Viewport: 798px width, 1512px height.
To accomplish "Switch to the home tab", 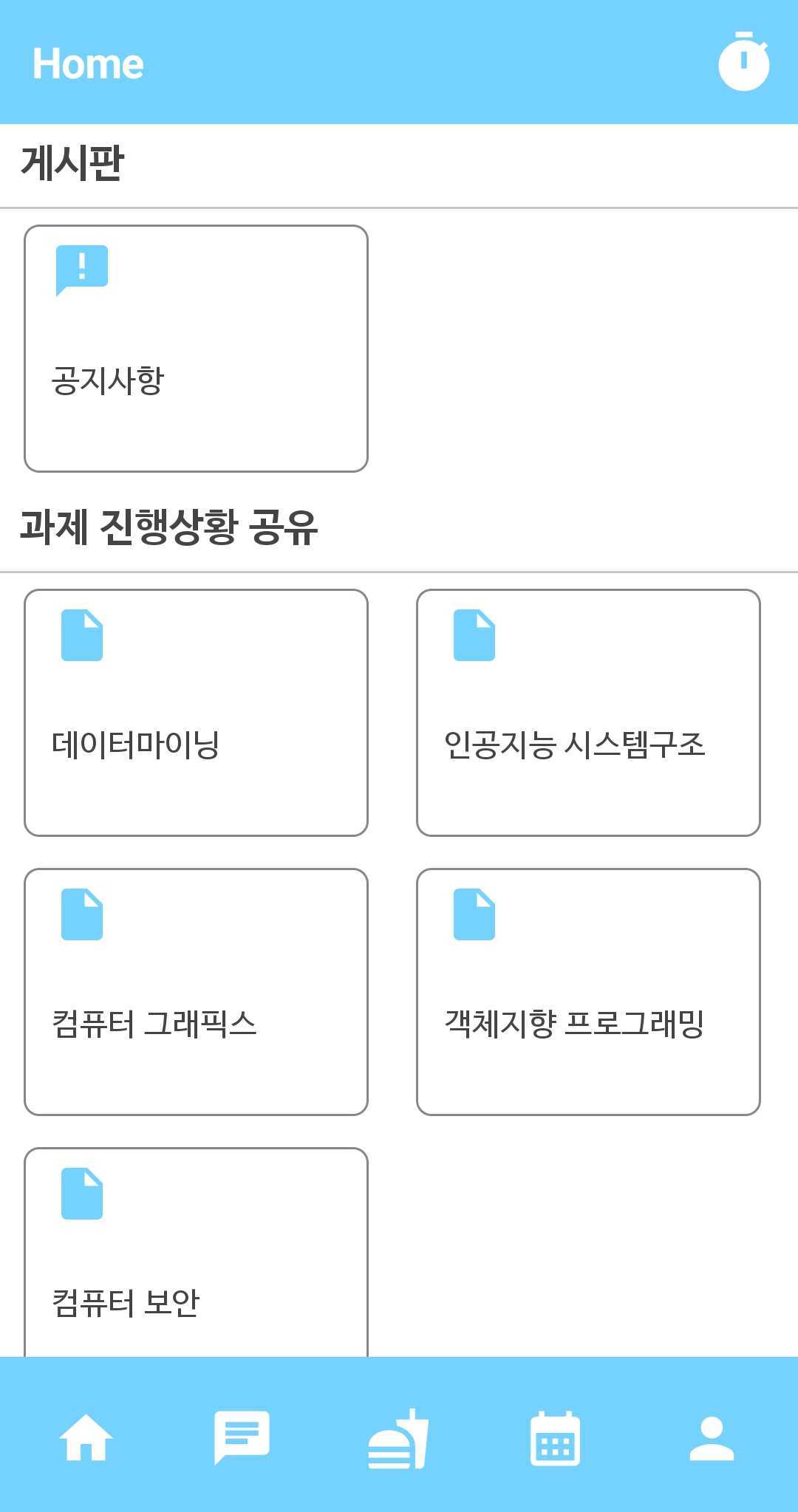I will click(x=86, y=1437).
